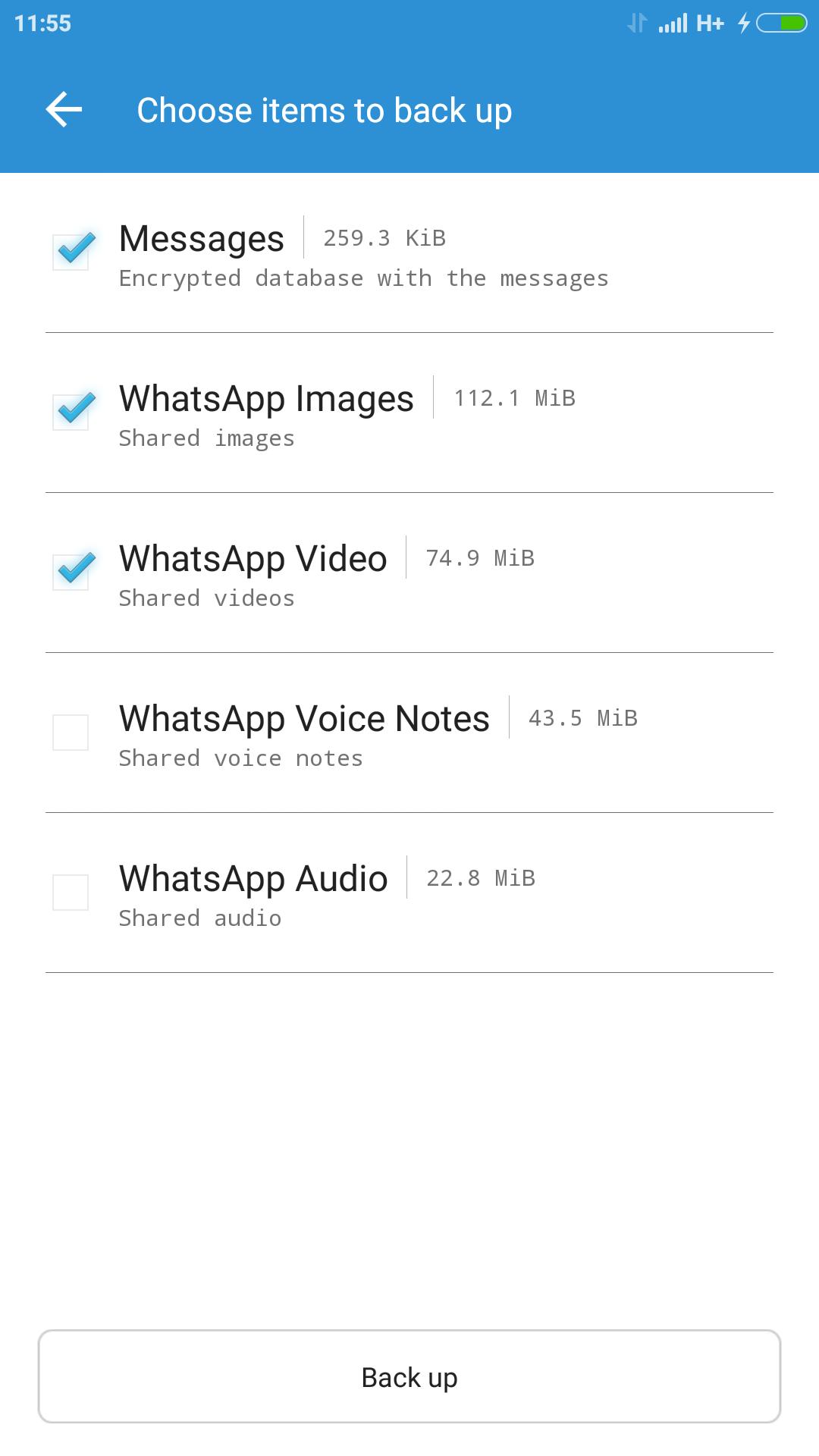
Task: Select the WhatsApp Images row
Action: [265, 397]
